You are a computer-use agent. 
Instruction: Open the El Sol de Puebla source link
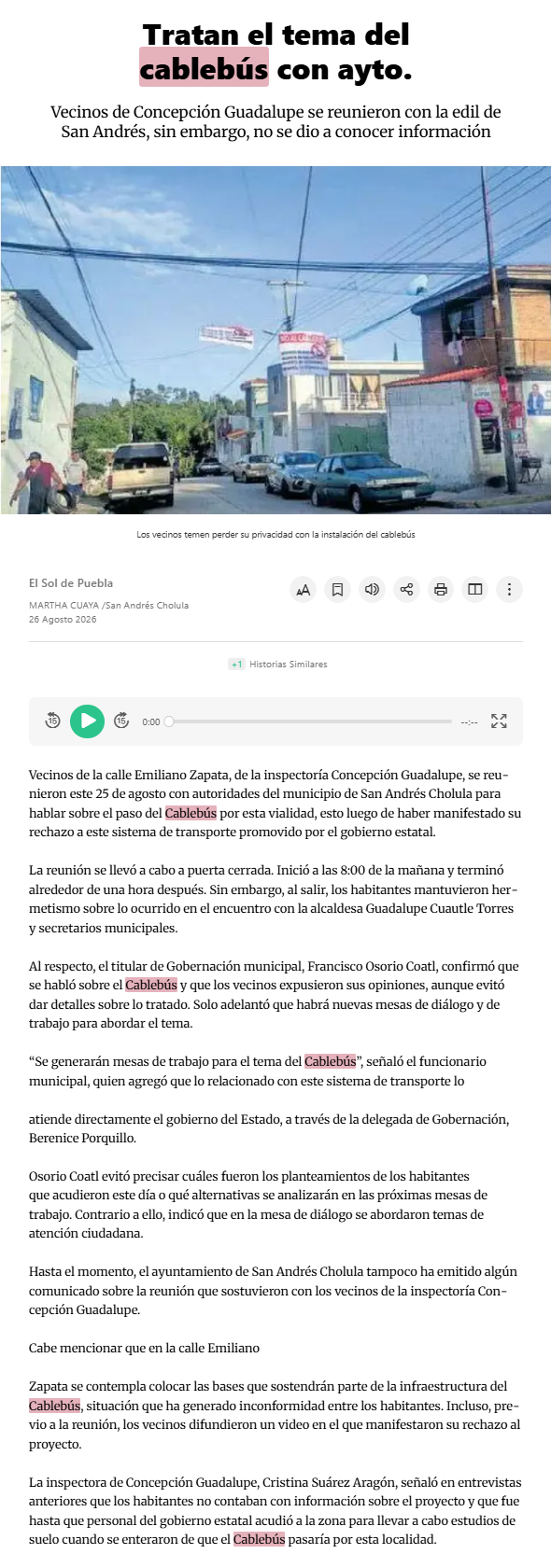(x=71, y=582)
